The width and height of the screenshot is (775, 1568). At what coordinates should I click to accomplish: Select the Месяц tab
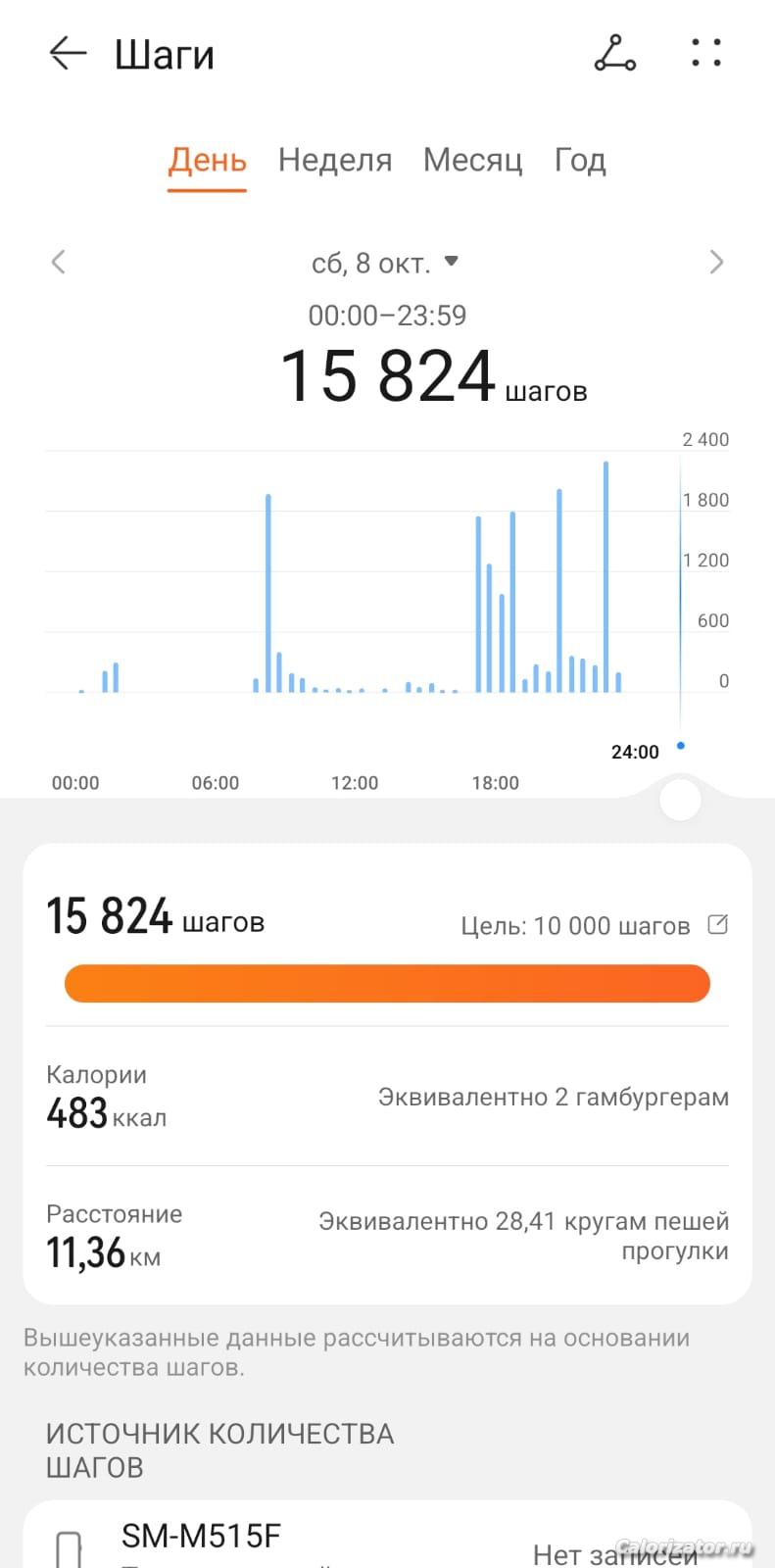pos(472,160)
